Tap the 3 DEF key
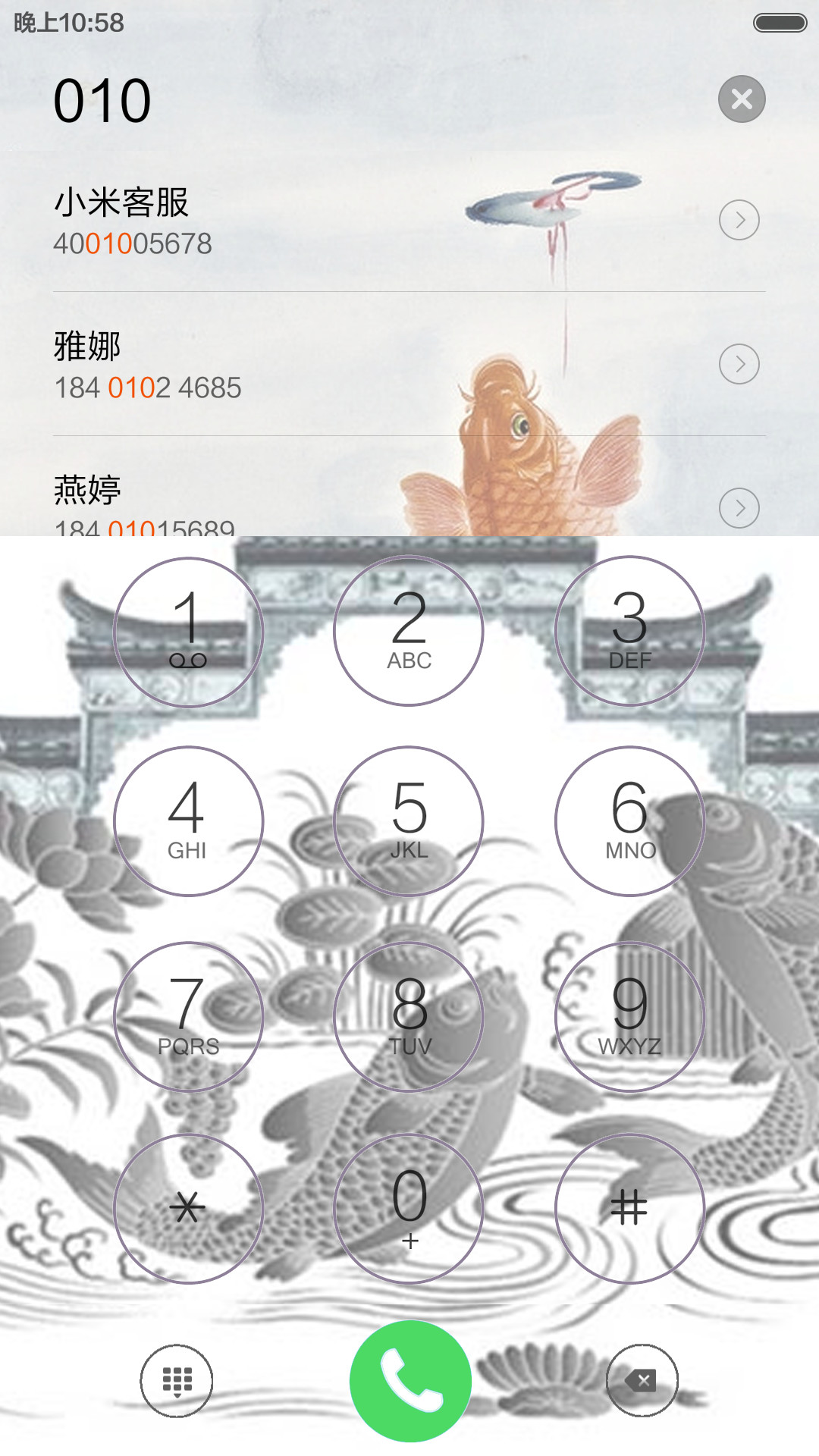This screenshot has width=819, height=1456. pos(630,631)
